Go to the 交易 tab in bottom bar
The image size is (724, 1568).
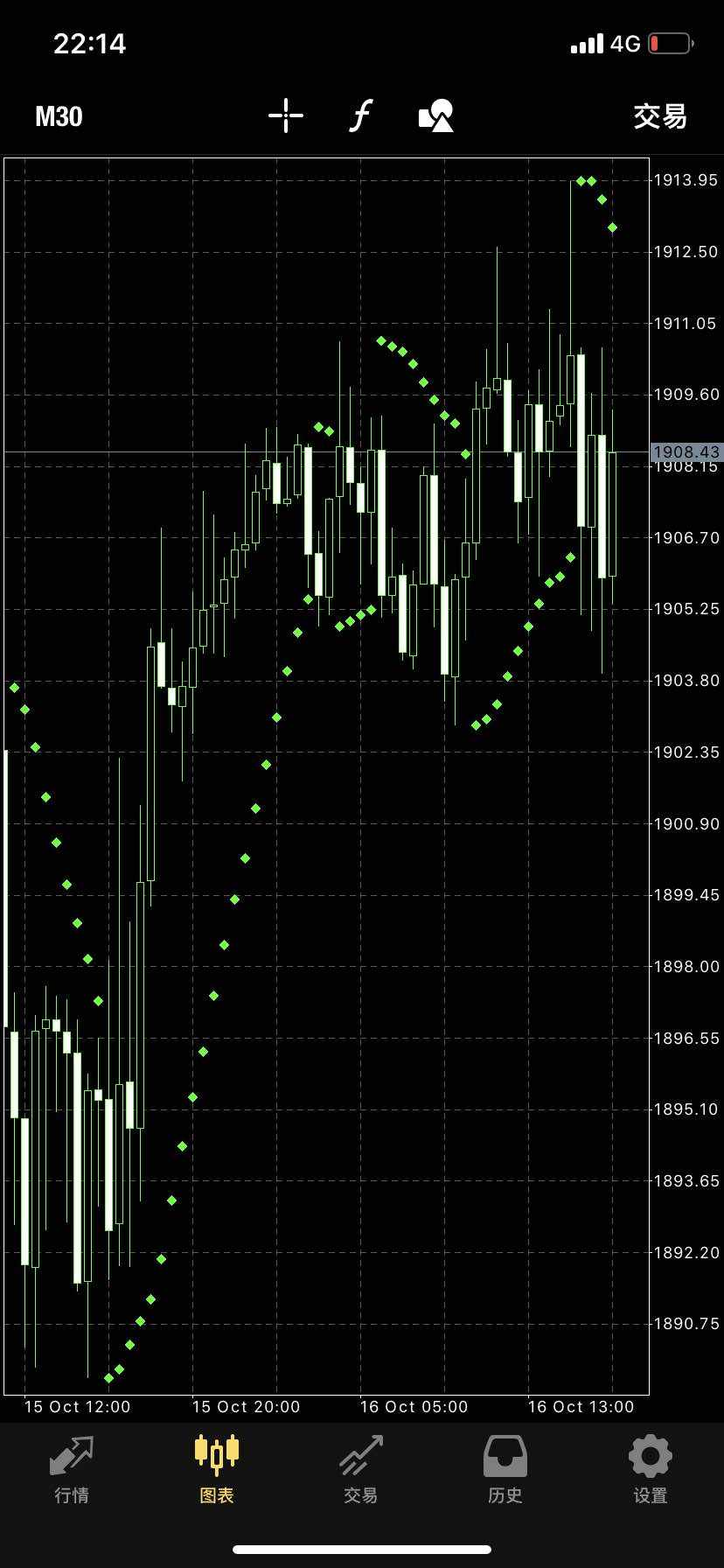pos(361,1470)
